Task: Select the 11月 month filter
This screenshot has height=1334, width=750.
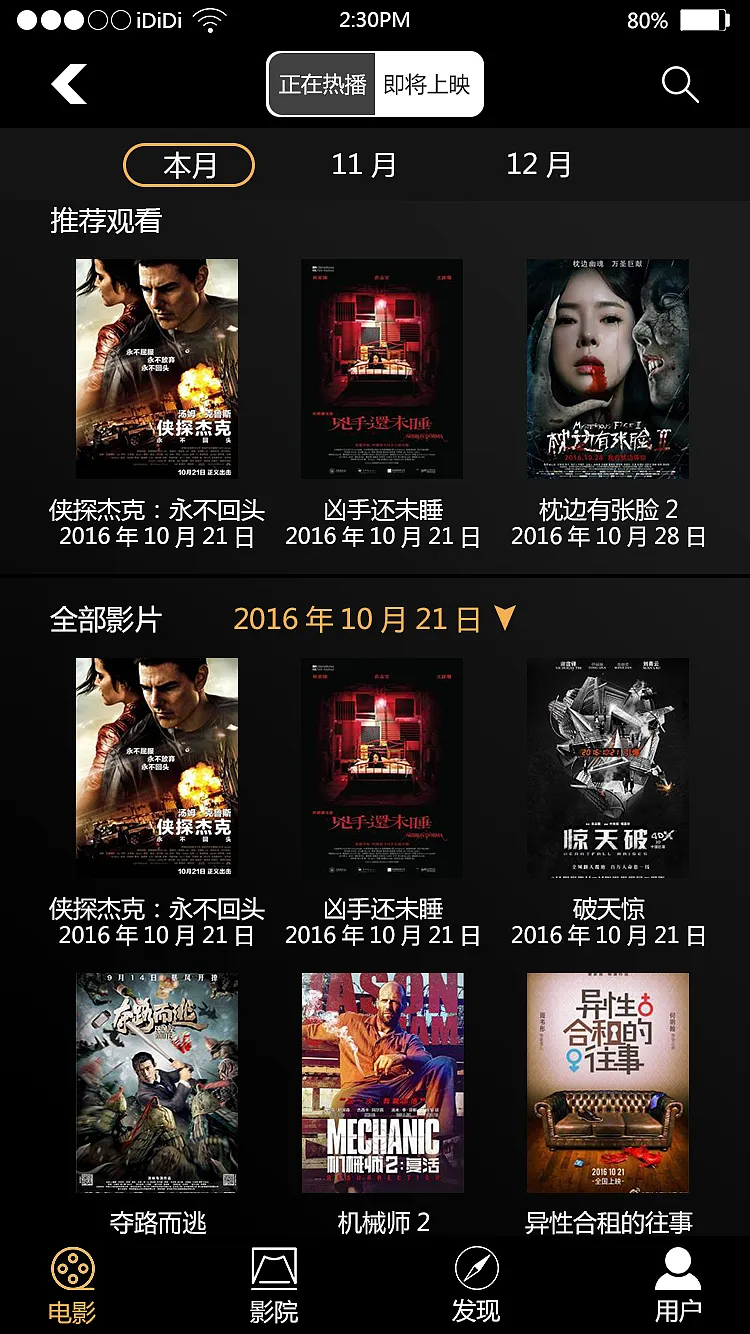Action: (x=364, y=165)
